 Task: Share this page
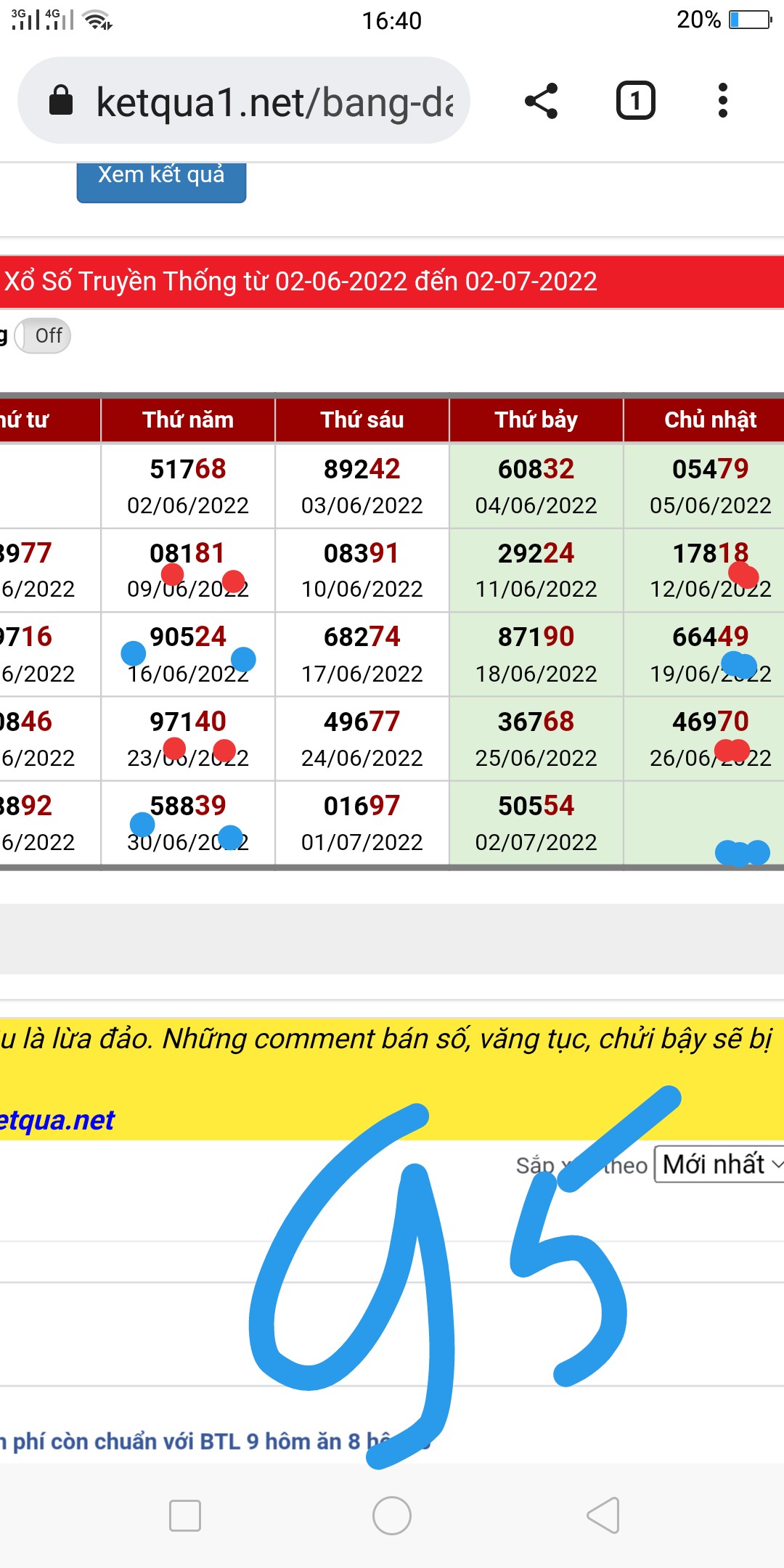pos(542,101)
